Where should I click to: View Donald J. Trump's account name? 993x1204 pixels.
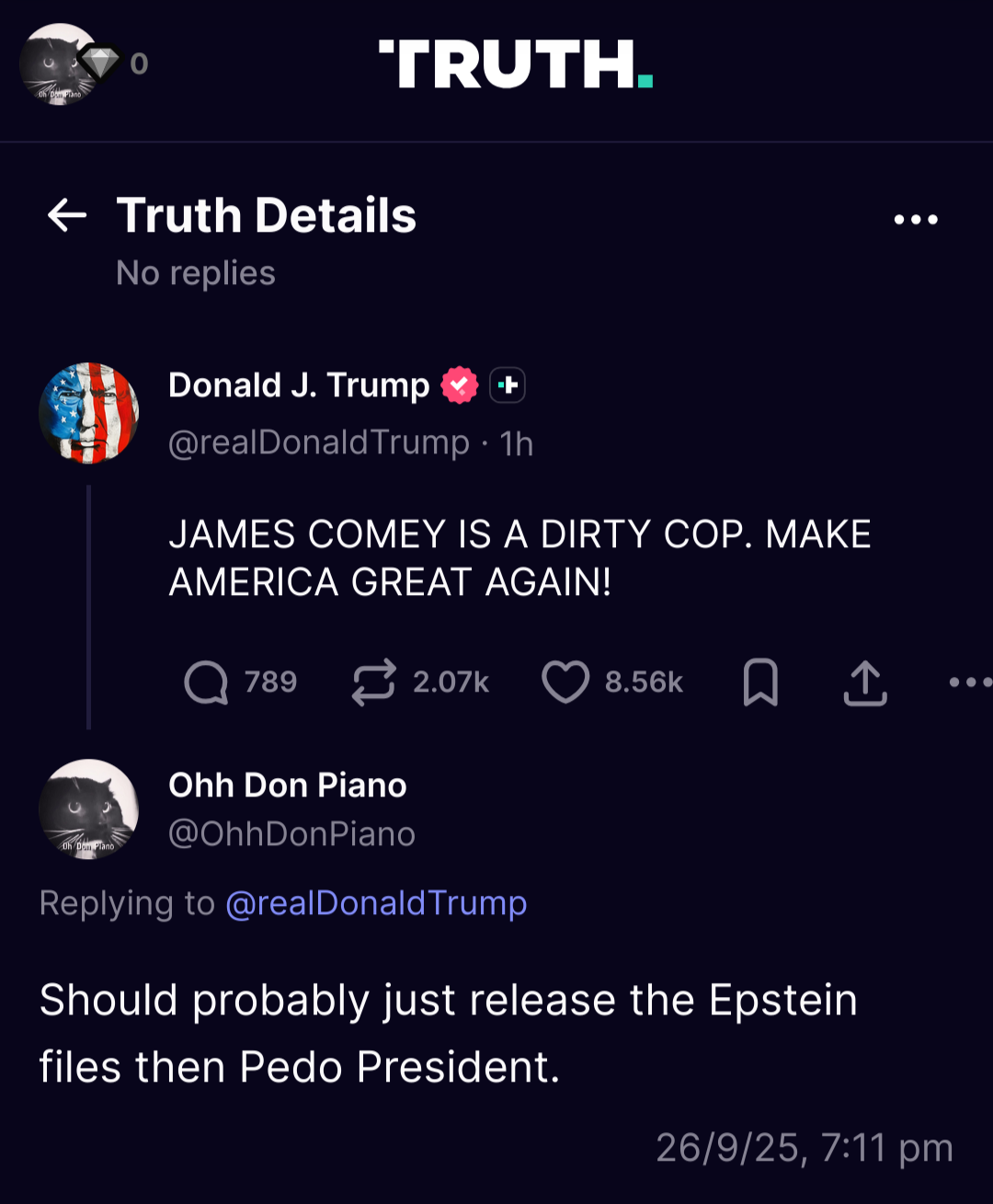click(x=299, y=385)
